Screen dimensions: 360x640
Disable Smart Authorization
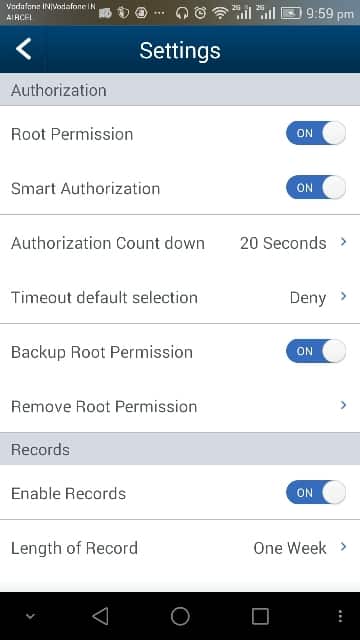[316, 188]
